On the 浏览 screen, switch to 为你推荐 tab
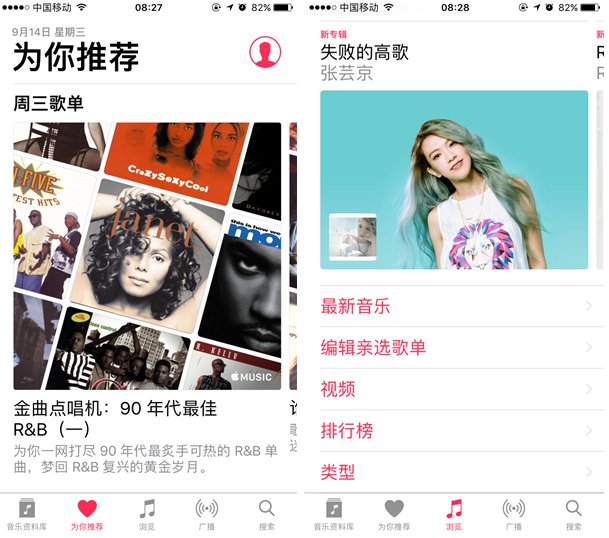The height and width of the screenshot is (538, 609). 393,513
